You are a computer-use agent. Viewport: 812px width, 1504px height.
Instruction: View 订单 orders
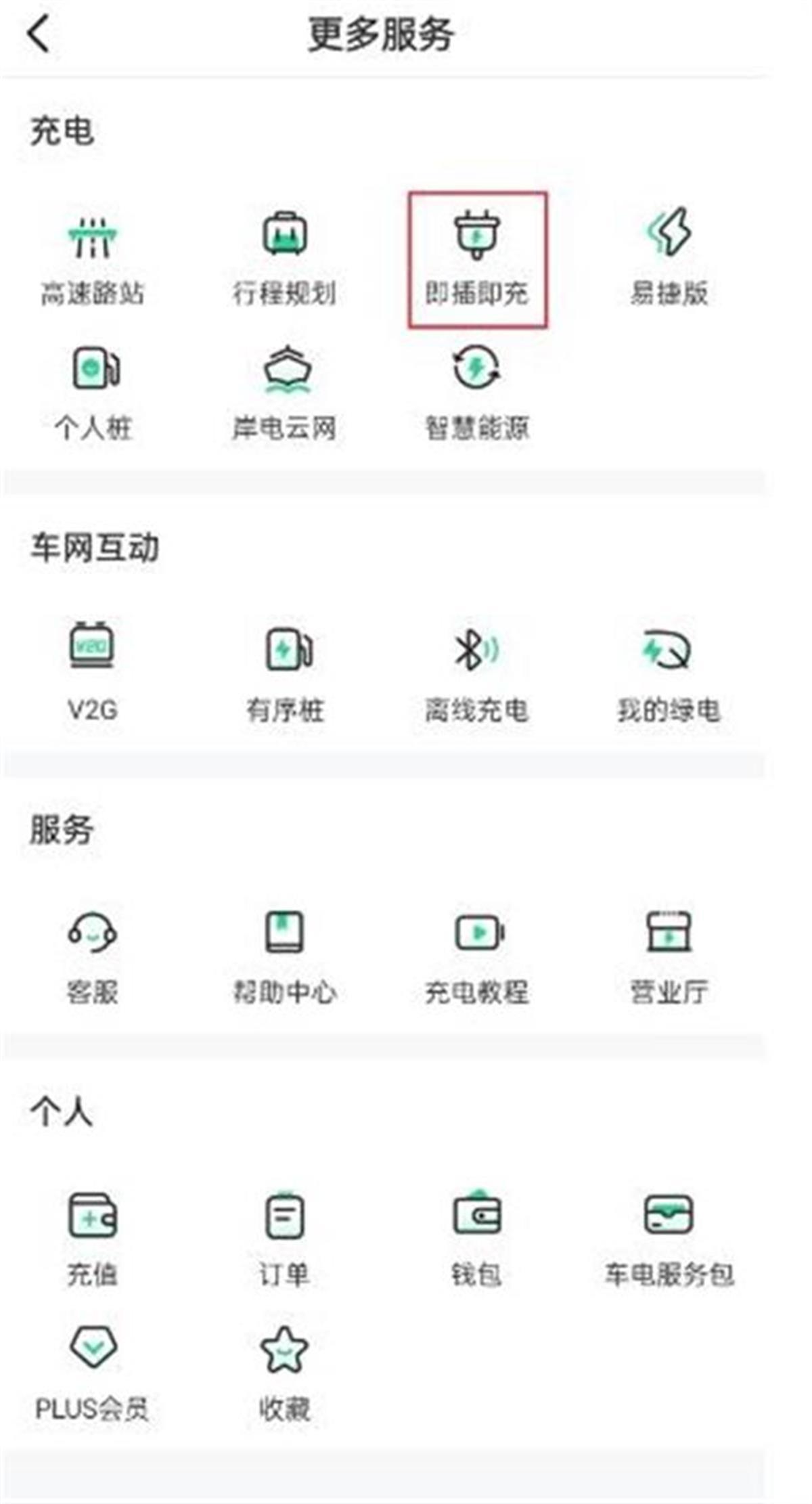click(284, 1237)
